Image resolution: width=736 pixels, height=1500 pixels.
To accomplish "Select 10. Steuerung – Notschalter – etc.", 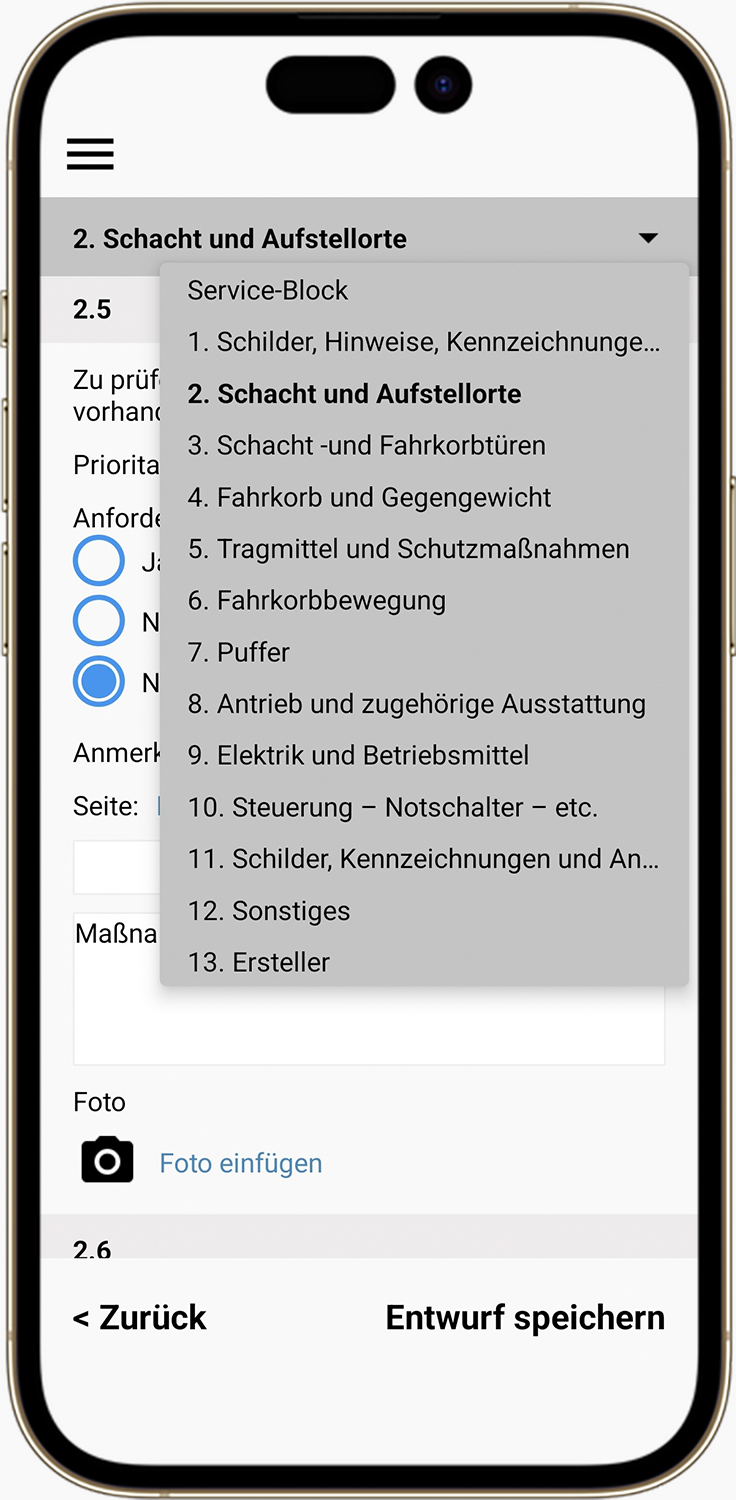I will pyautogui.click(x=392, y=808).
